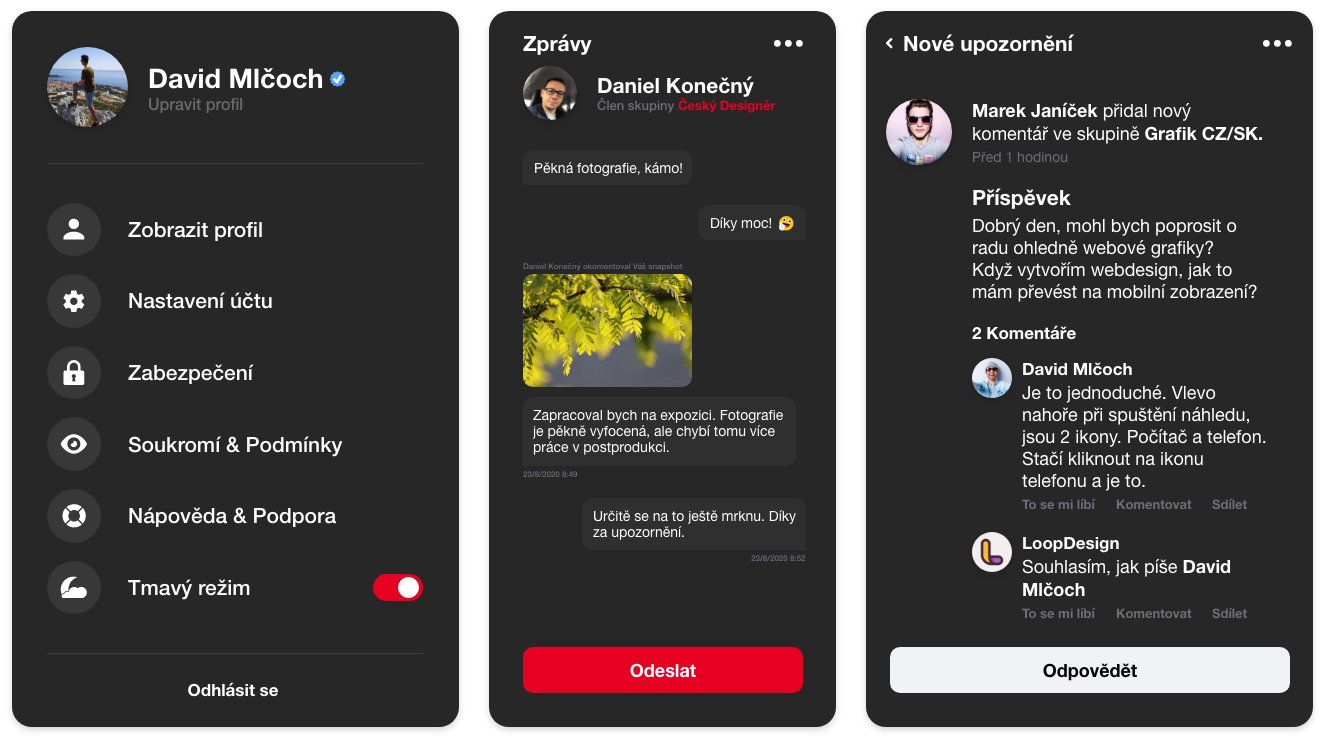This screenshot has height=743, width=1326.
Task: Open the leaf snapshot photo in chat
Action: tap(607, 330)
